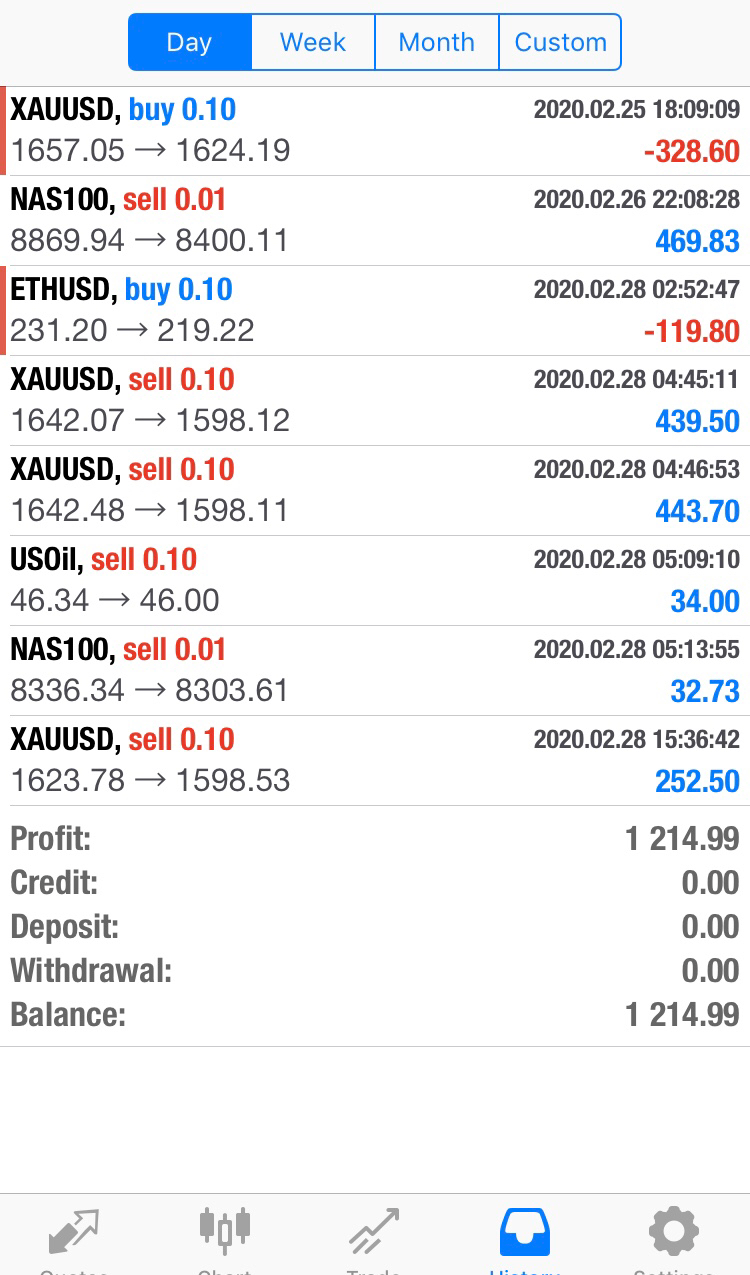View the NAS100 trade with 32.73 profit

(x=375, y=671)
